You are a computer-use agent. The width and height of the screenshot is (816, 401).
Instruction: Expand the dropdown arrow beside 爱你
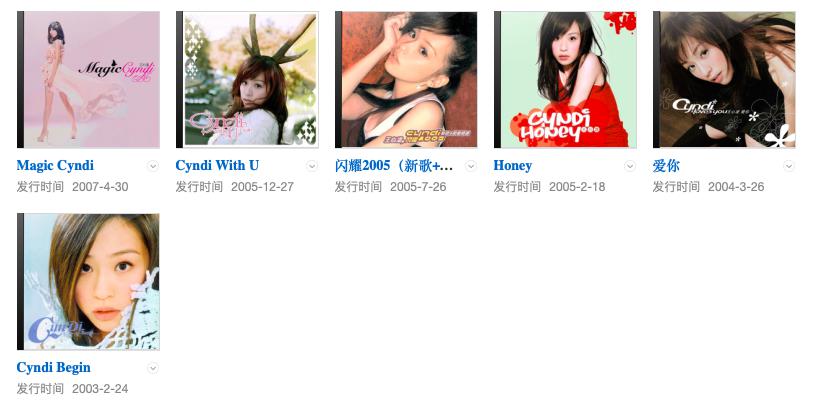coord(789,166)
